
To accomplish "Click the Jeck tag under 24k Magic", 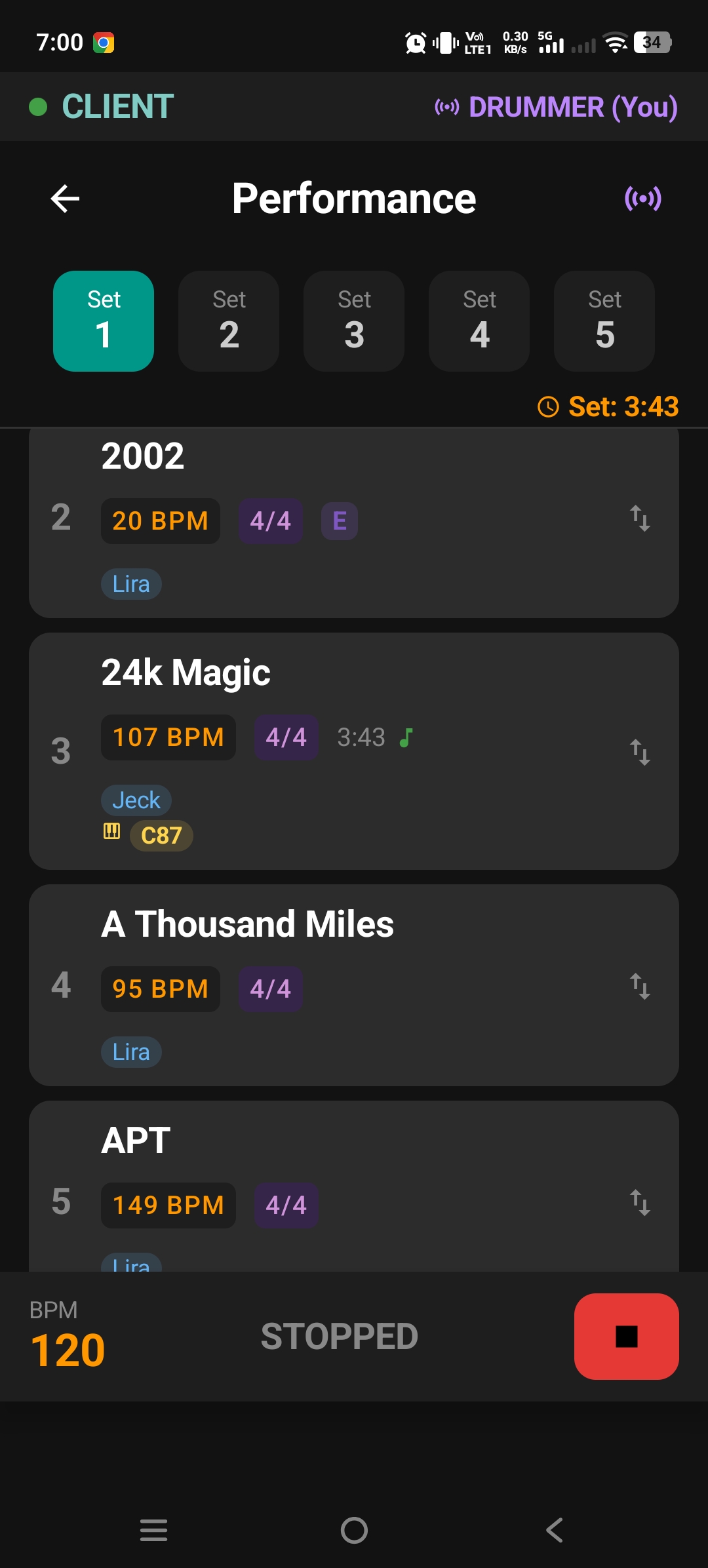I will 136,800.
